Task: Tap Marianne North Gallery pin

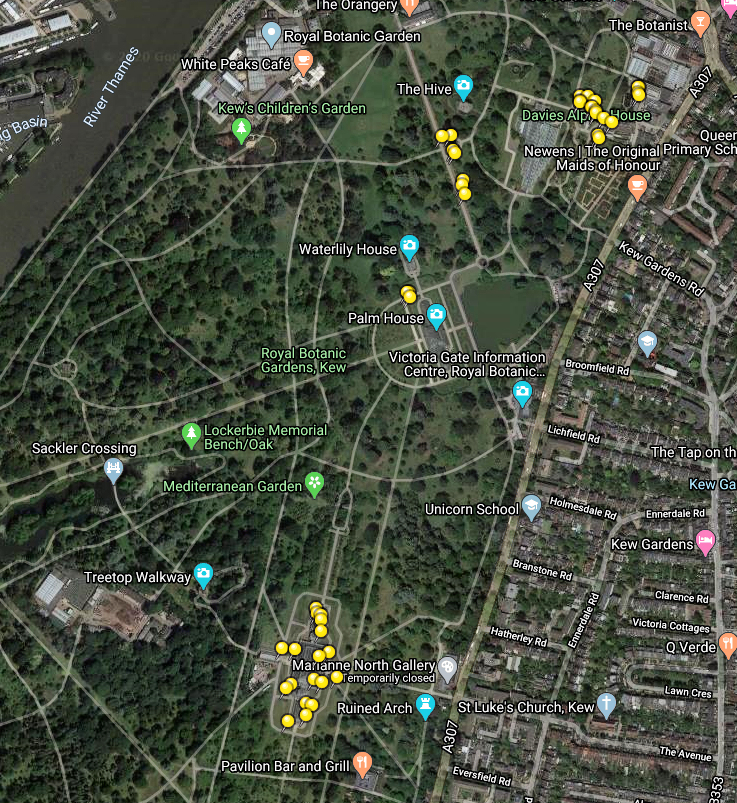Action: point(448,665)
